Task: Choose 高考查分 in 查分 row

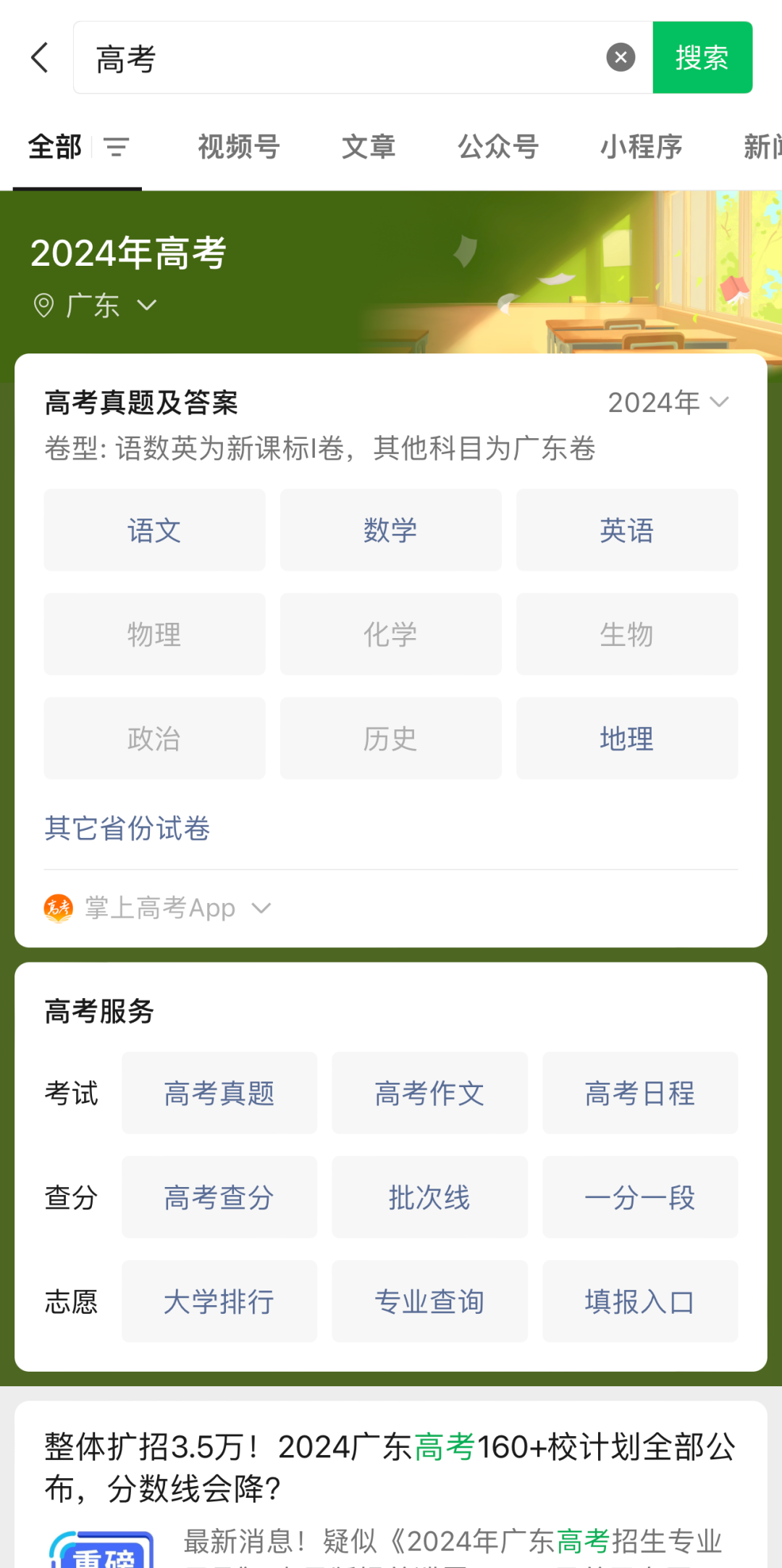Action: pos(219,1197)
